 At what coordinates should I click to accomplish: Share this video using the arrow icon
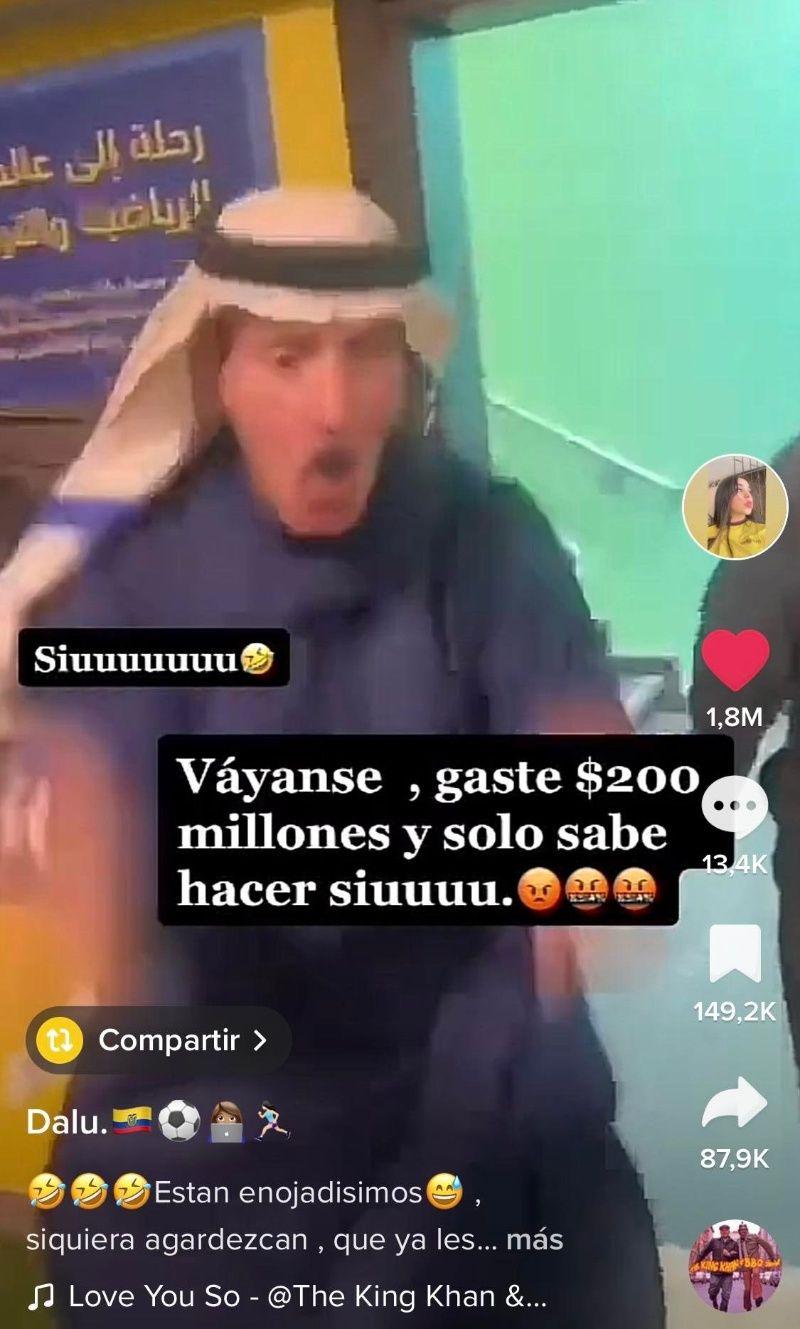[735, 1102]
